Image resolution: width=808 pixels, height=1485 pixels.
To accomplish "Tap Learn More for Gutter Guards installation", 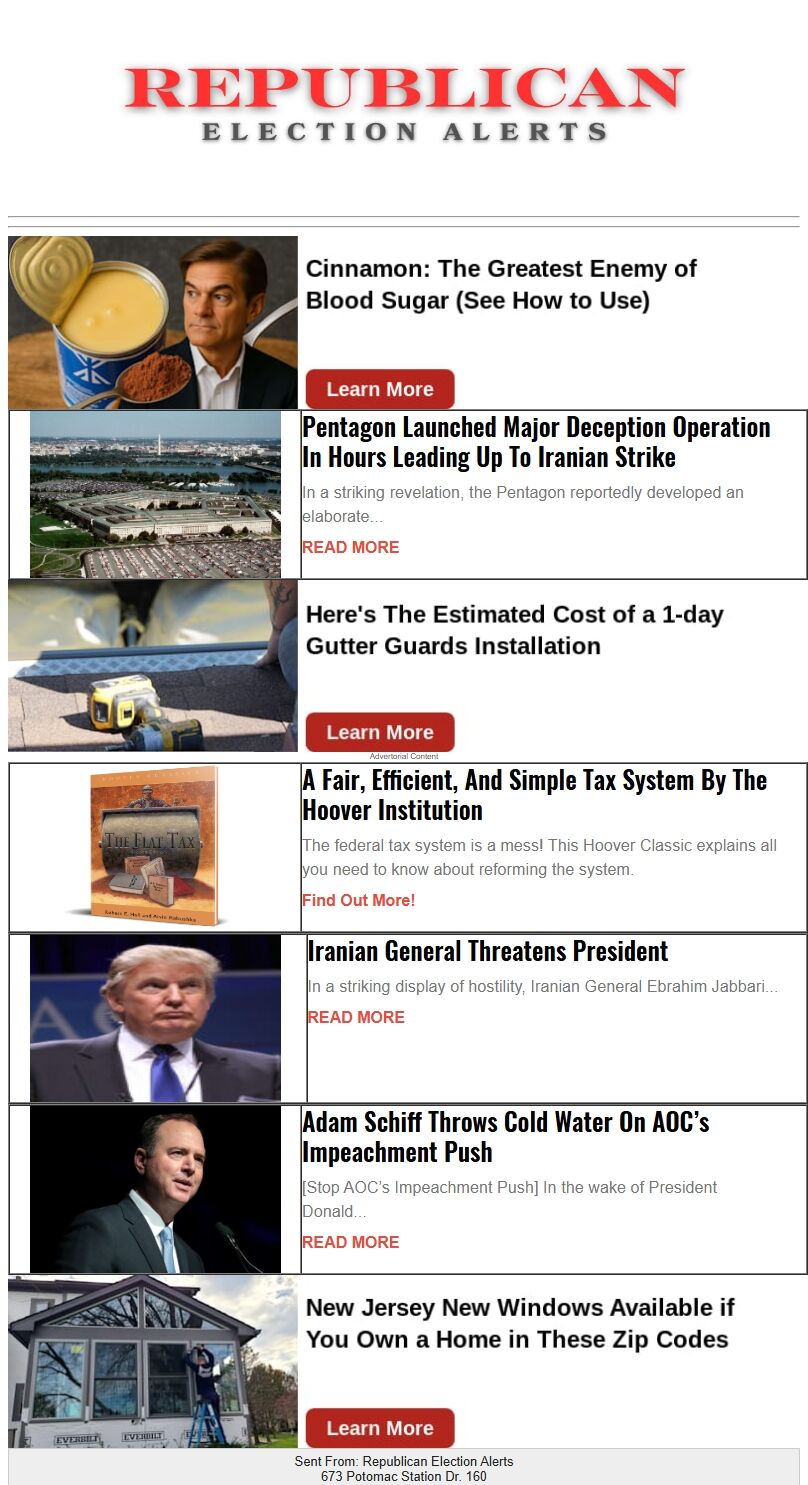I will [x=380, y=732].
